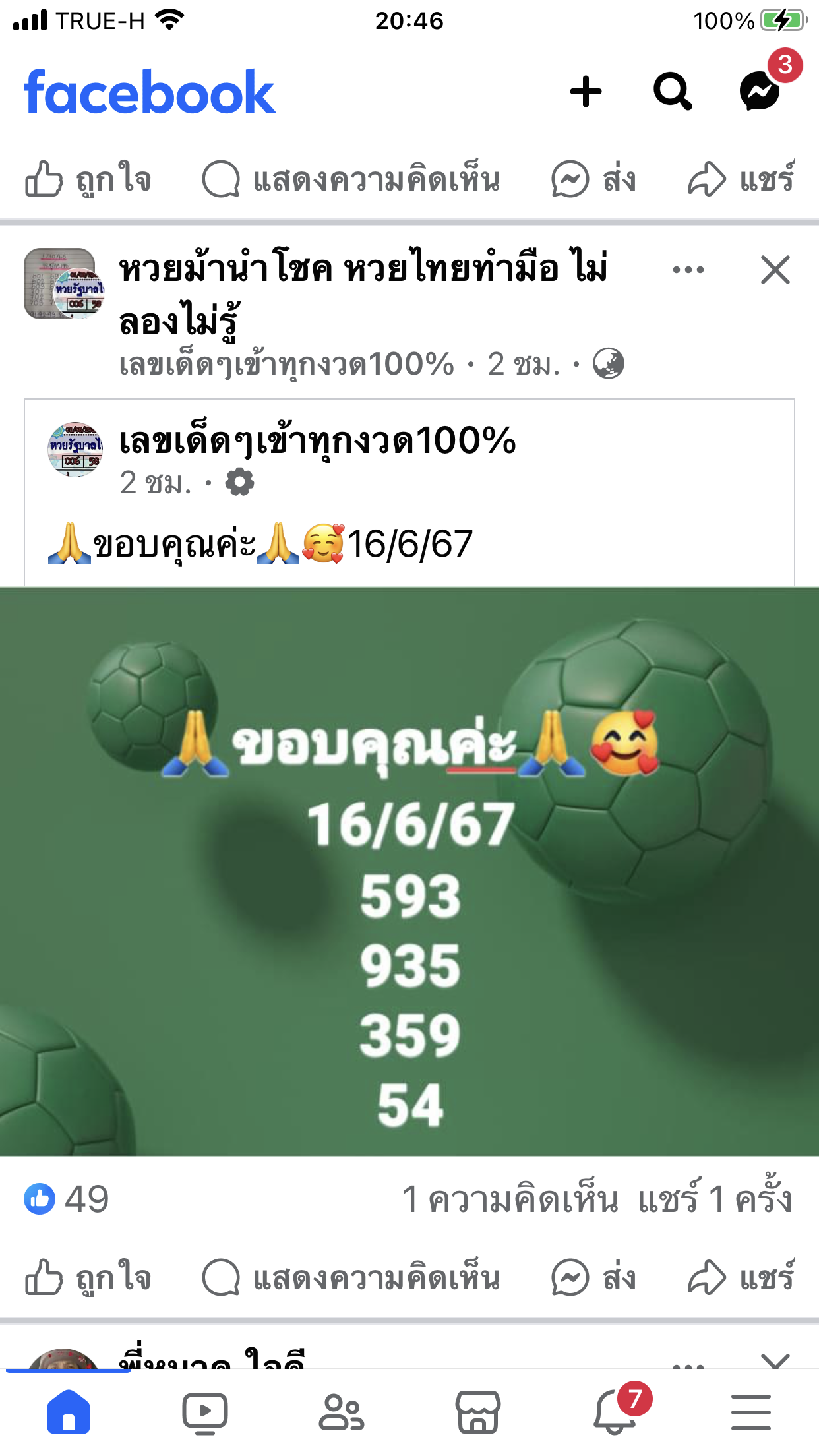Open Facebook search
The width and height of the screenshot is (819, 1456).
click(673, 92)
